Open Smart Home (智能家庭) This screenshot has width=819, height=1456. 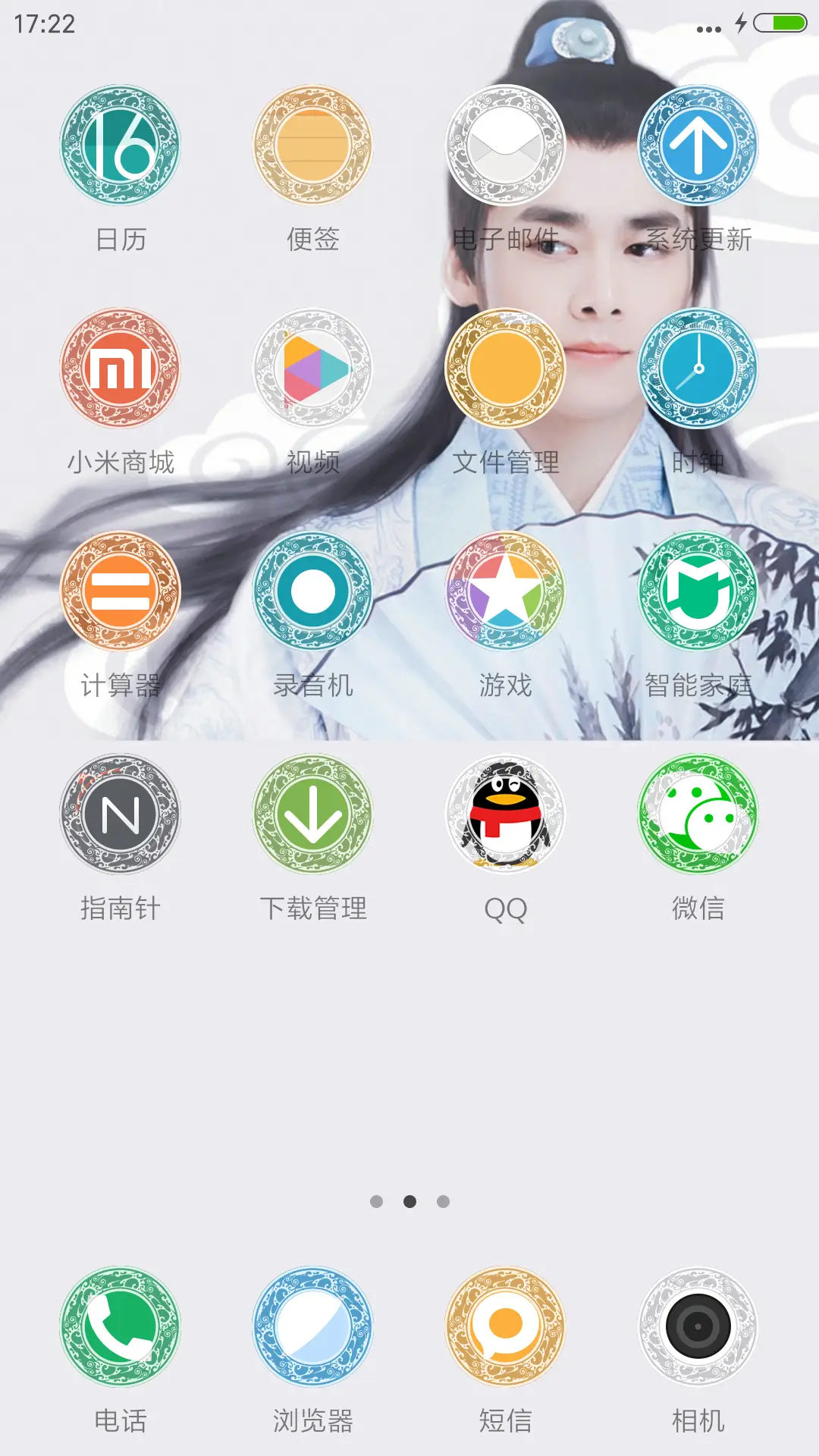(698, 590)
